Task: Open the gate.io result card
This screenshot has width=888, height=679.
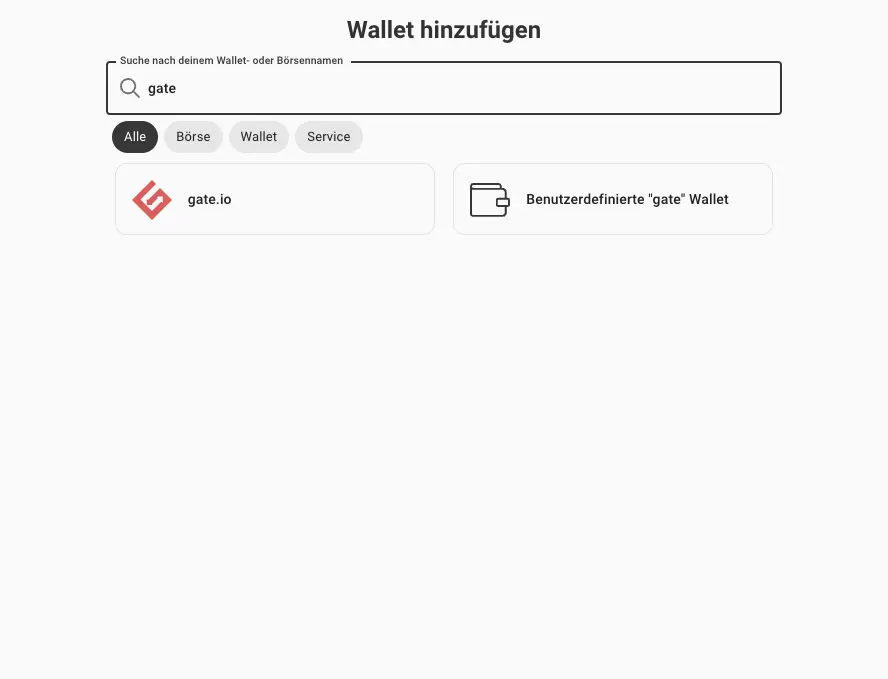Action: pos(275,199)
